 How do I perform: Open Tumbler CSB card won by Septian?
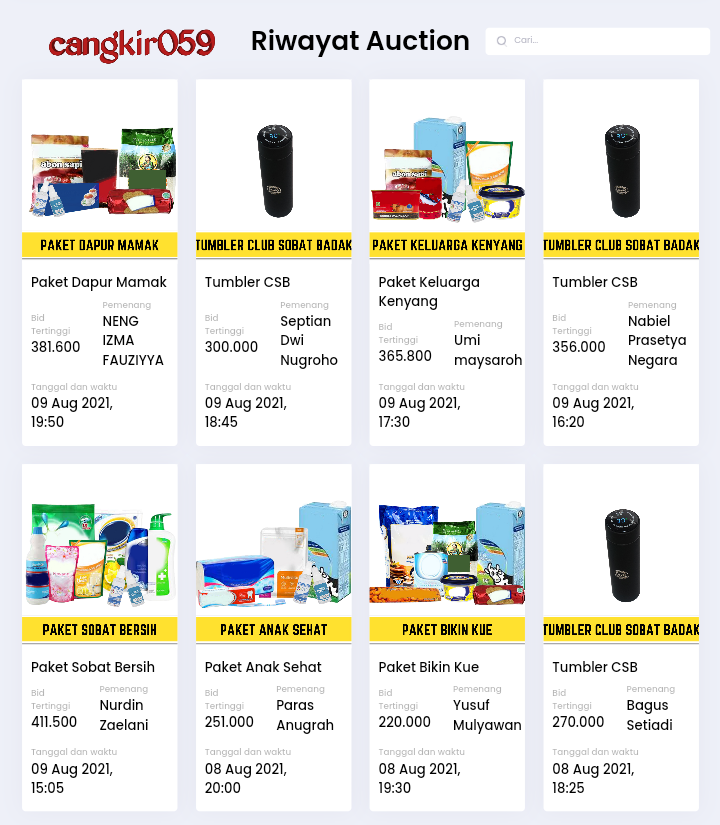(x=273, y=262)
